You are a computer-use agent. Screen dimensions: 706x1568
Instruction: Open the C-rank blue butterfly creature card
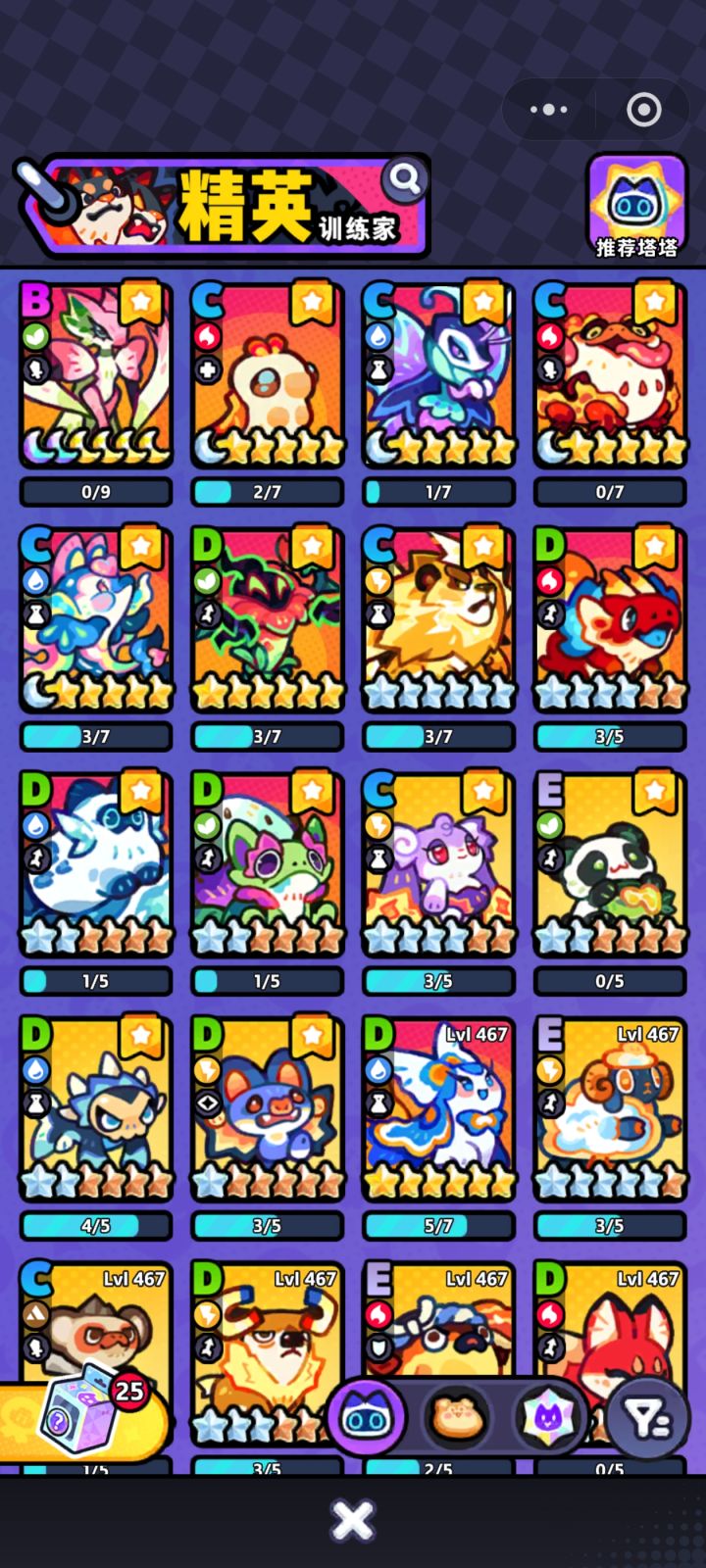click(x=438, y=375)
